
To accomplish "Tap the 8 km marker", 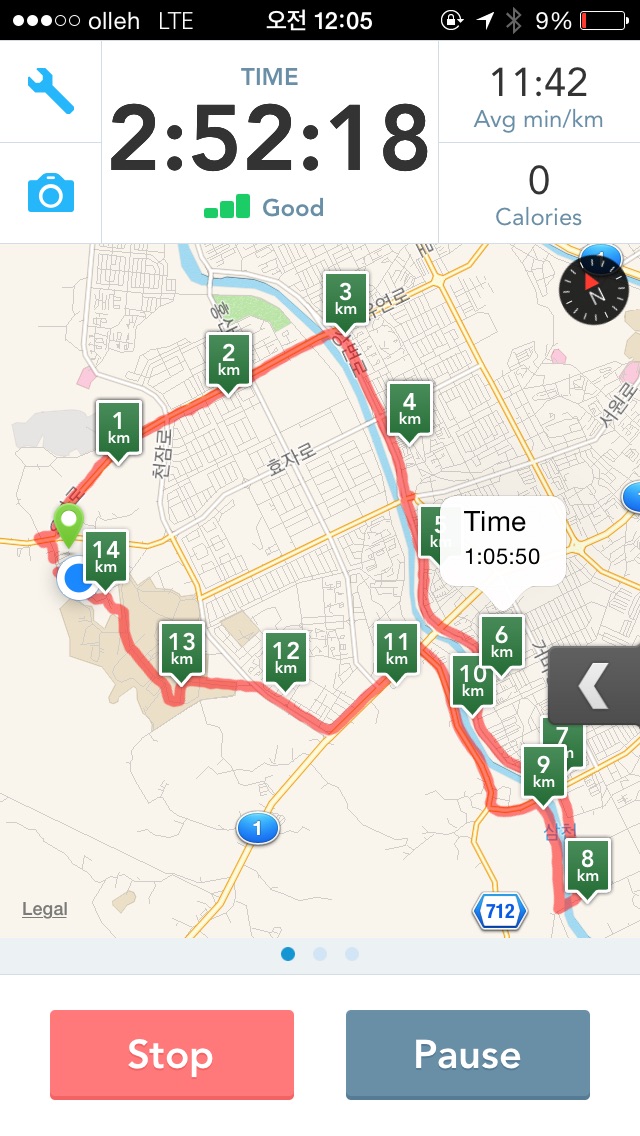I will point(587,865).
